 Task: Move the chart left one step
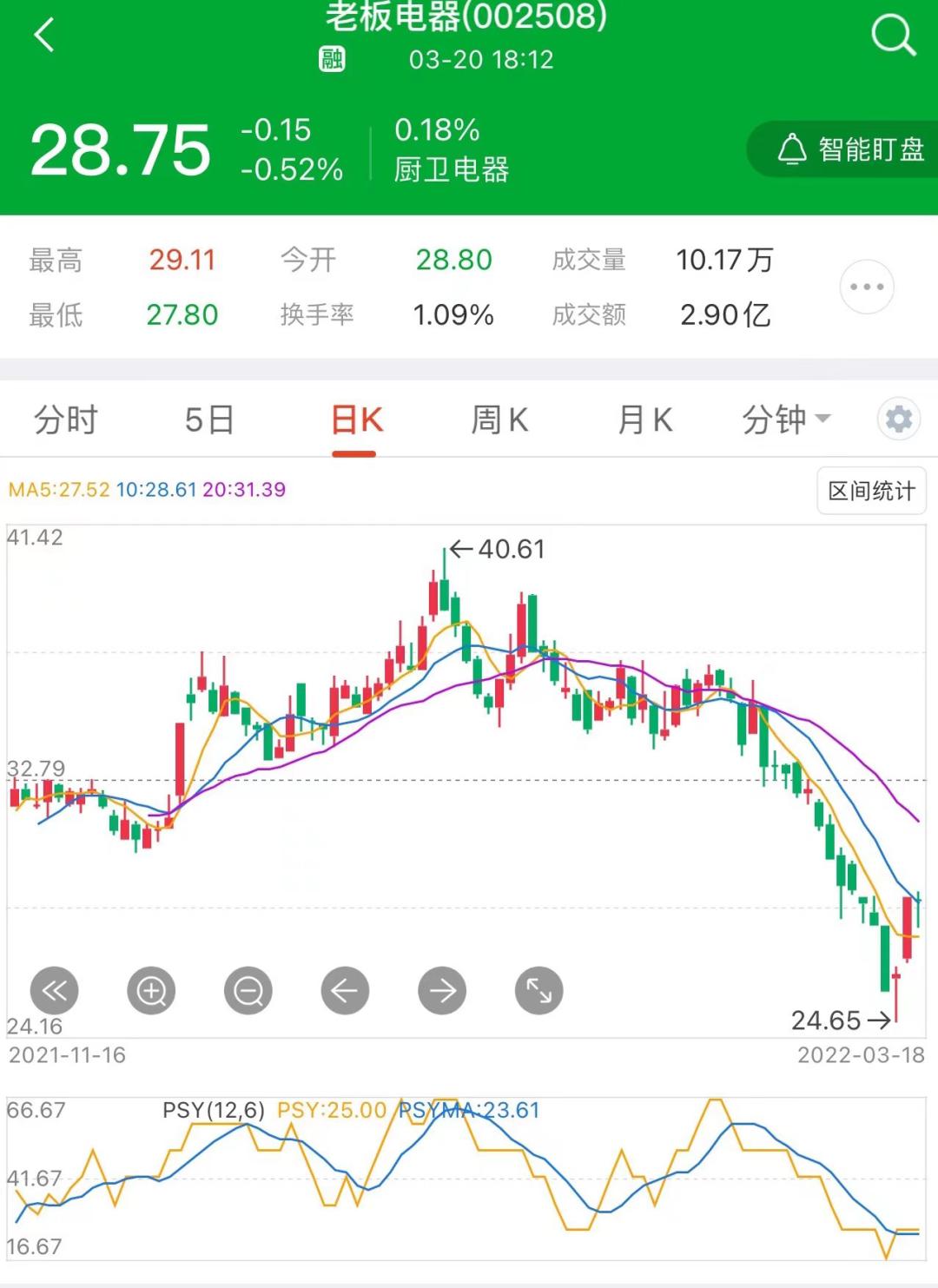point(345,991)
